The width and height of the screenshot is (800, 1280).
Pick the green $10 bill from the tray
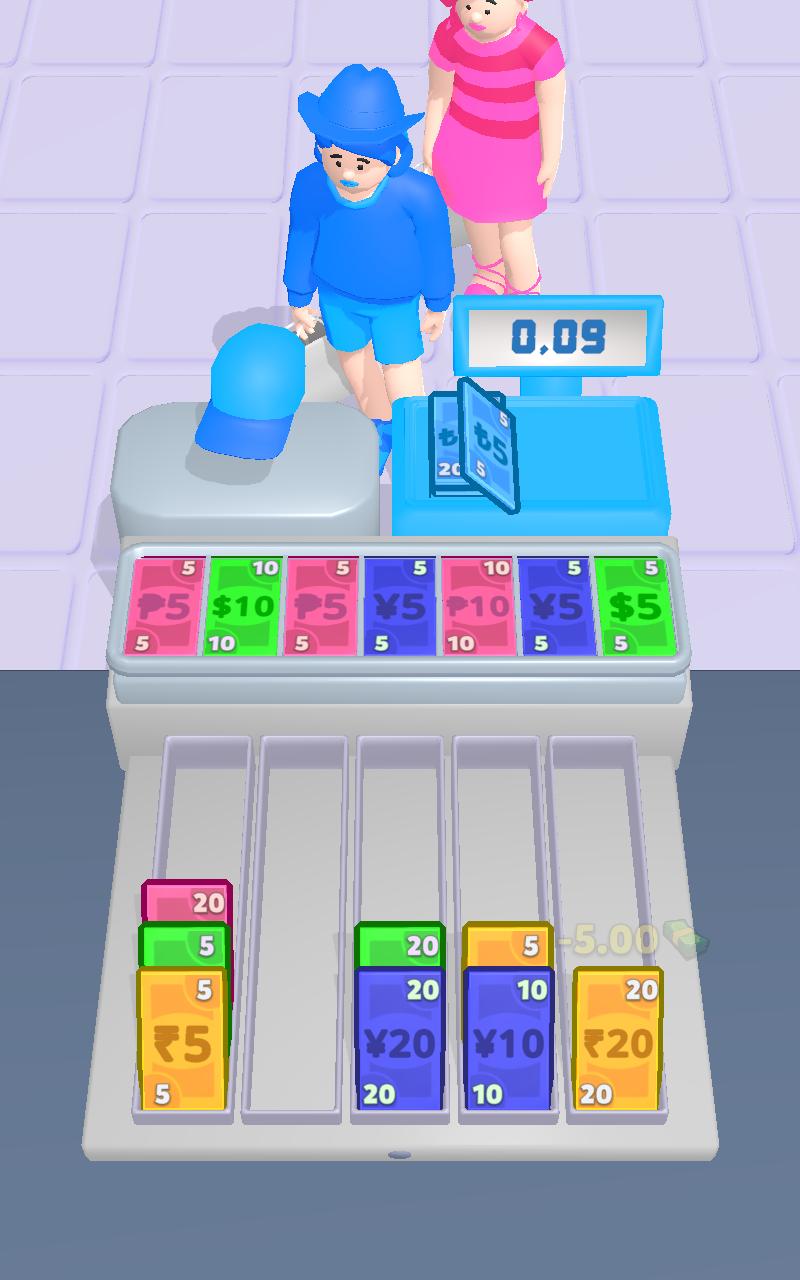[243, 606]
